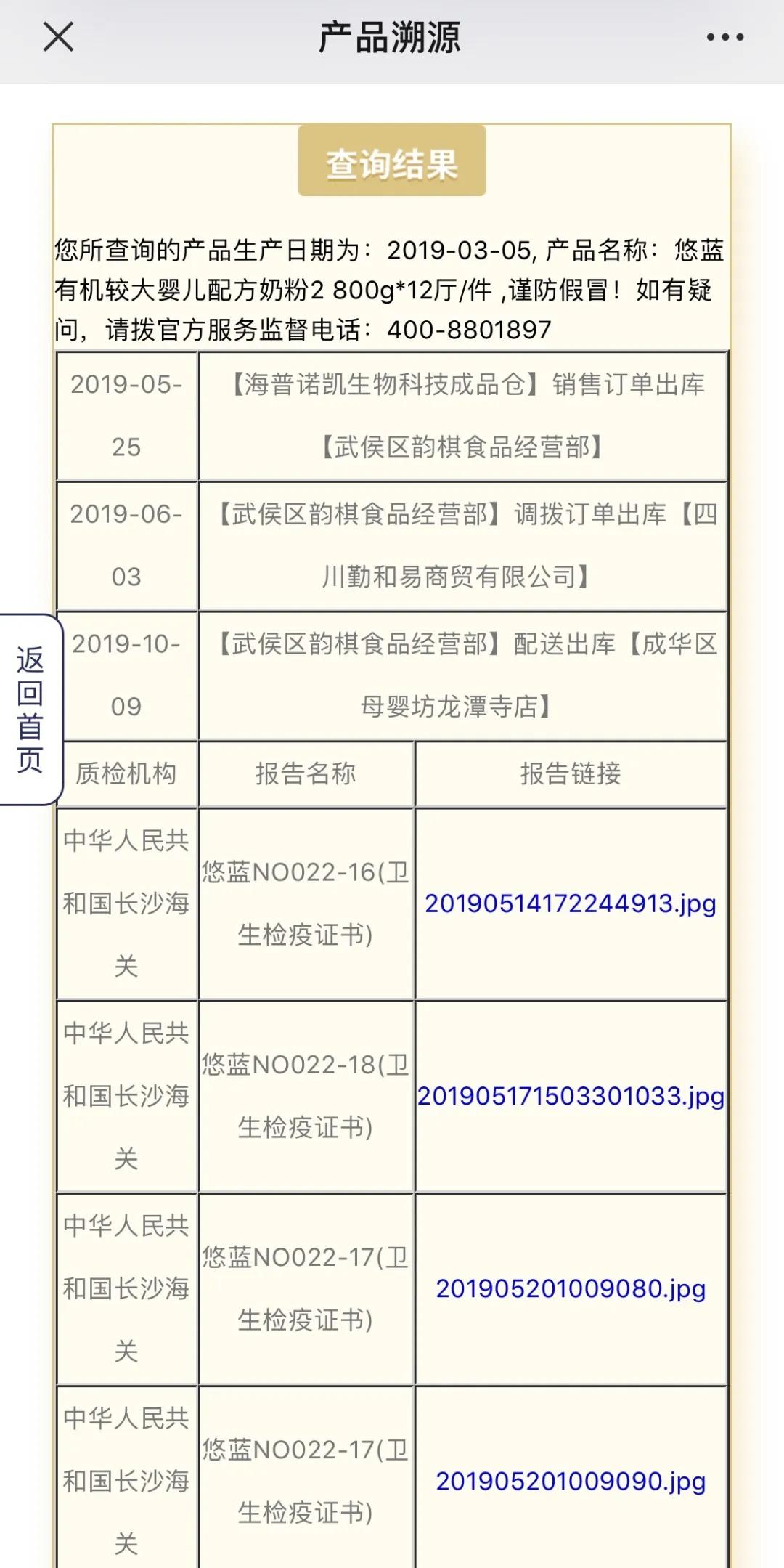Dial the hotline number 400-8801897
The height and width of the screenshot is (1568, 784).
tap(468, 330)
